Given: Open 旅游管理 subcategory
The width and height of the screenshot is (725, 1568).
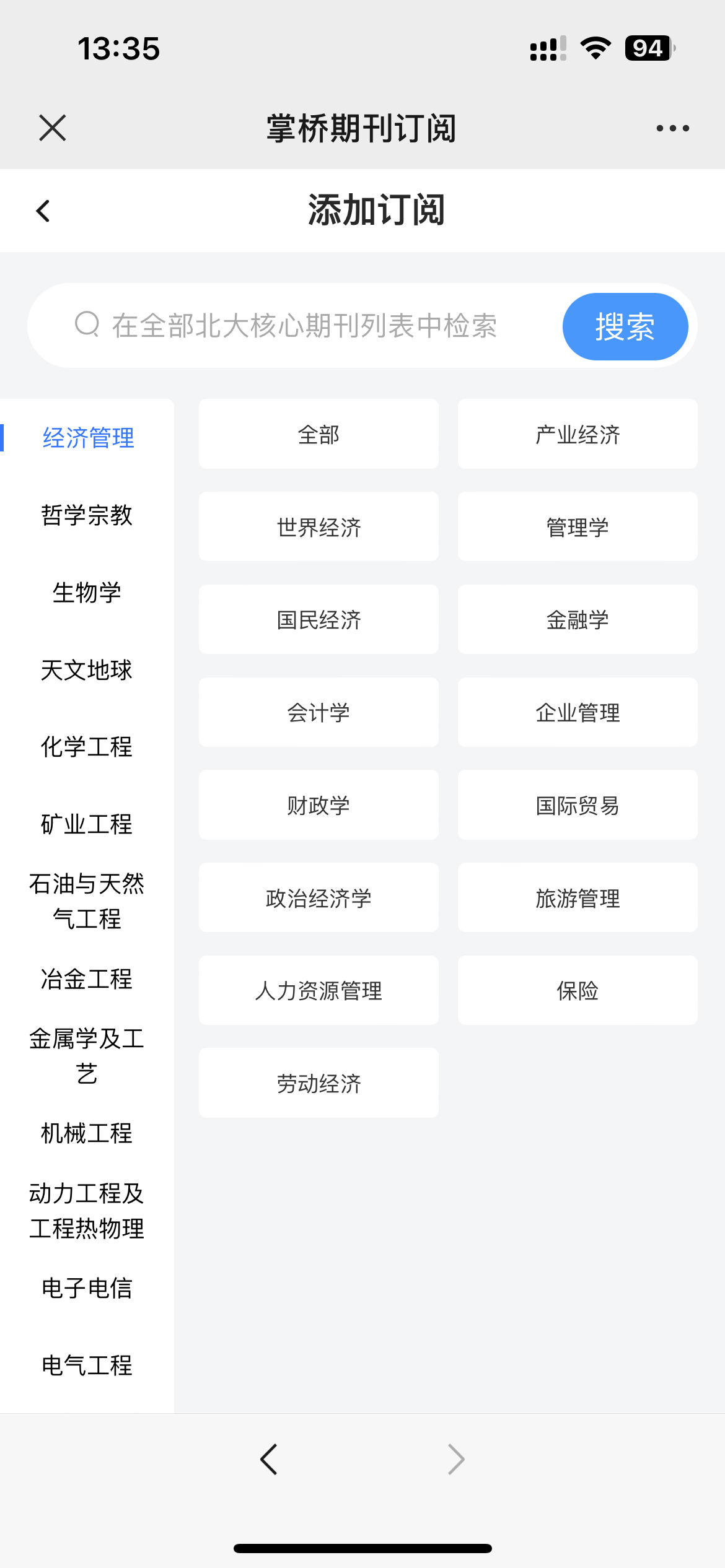Looking at the screenshot, I should [x=578, y=897].
